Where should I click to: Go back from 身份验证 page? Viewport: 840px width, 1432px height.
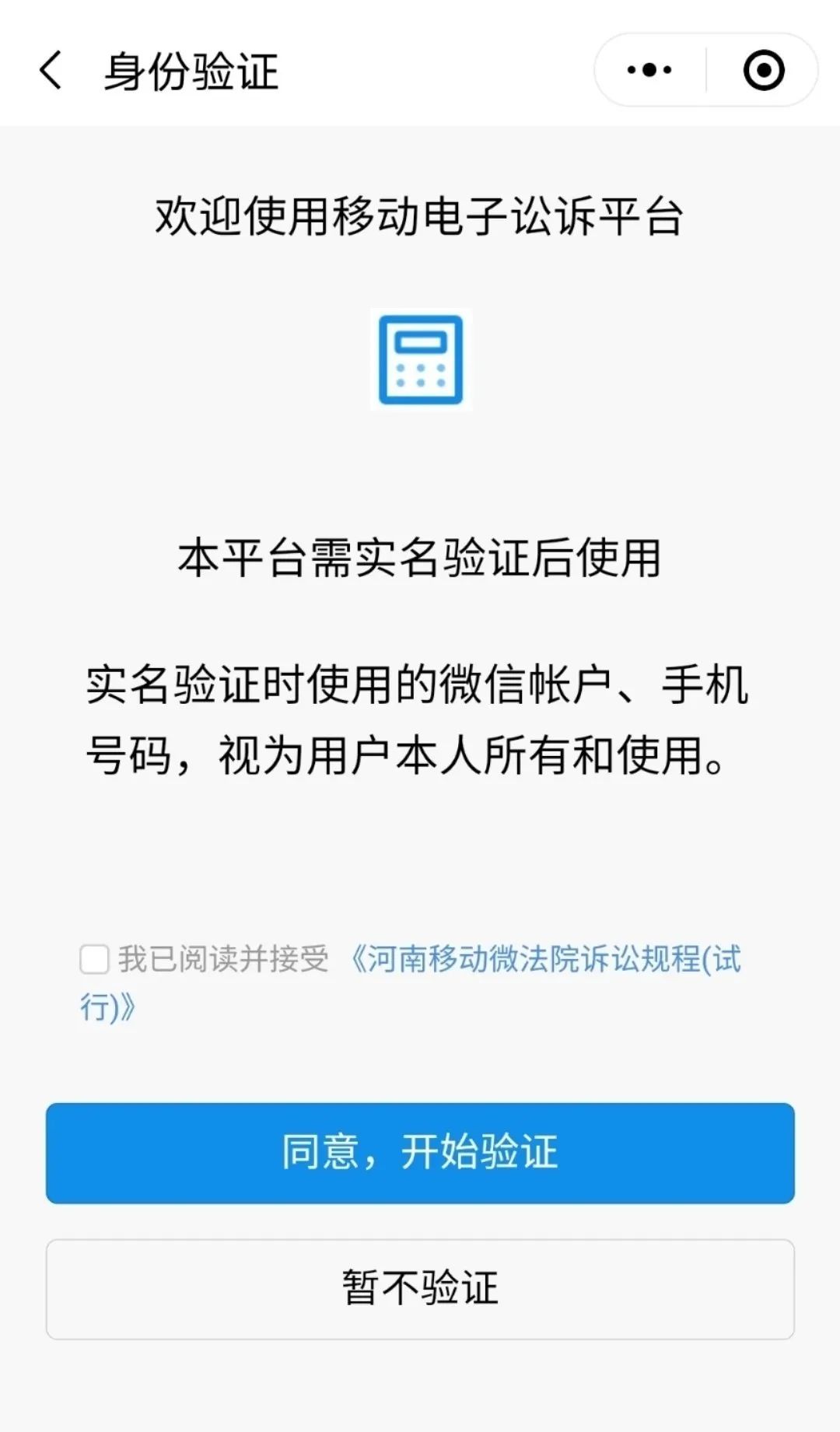(51, 71)
